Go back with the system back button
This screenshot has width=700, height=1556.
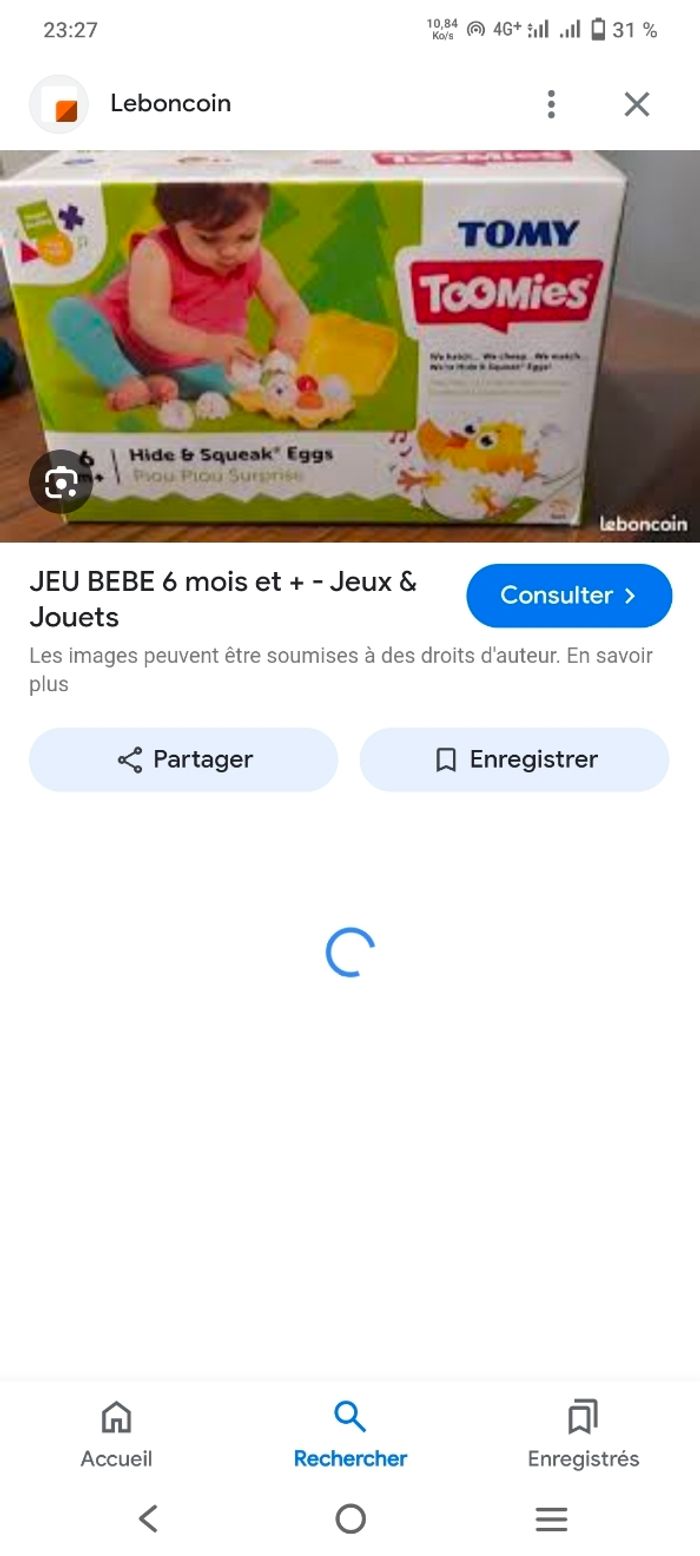coord(148,1519)
